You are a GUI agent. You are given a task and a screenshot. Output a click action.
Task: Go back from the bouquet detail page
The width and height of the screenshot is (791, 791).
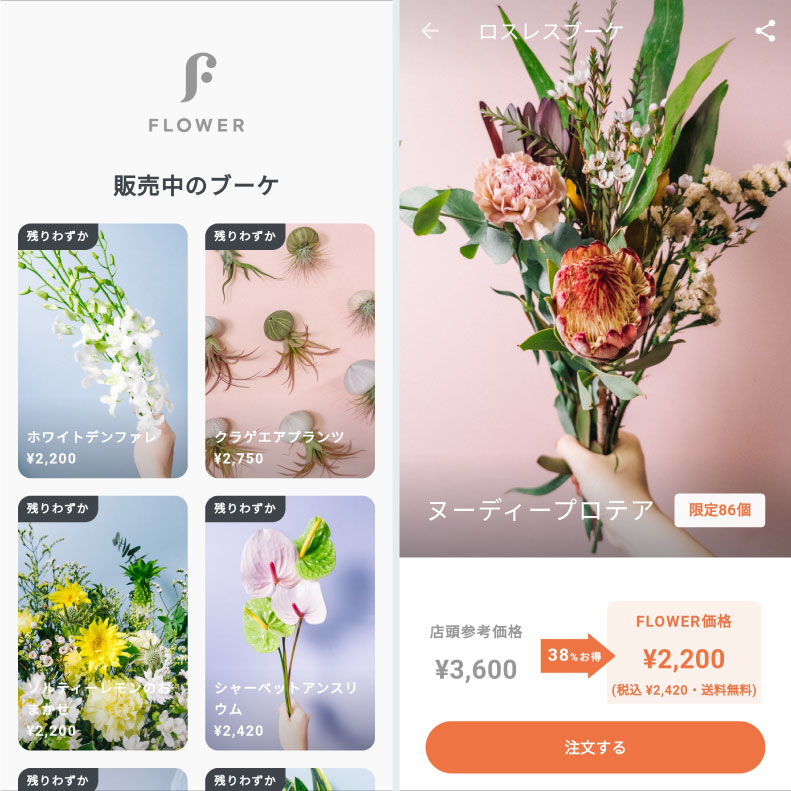(430, 31)
